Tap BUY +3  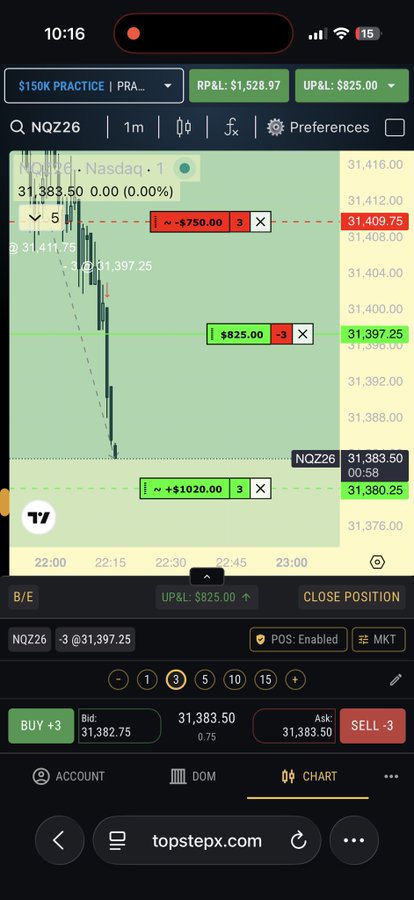click(x=41, y=726)
